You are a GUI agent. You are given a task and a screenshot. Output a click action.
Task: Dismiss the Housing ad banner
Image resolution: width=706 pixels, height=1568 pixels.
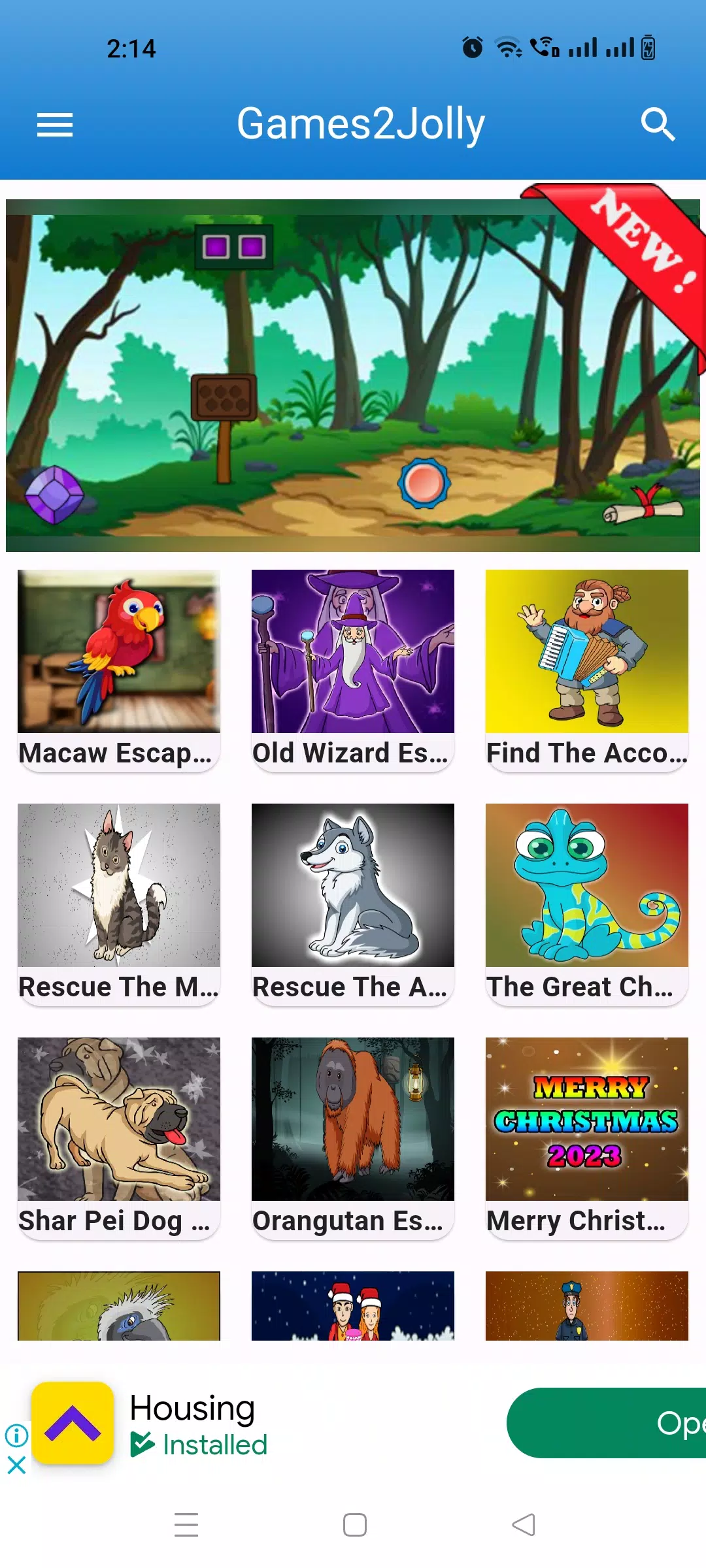pos(17,1465)
